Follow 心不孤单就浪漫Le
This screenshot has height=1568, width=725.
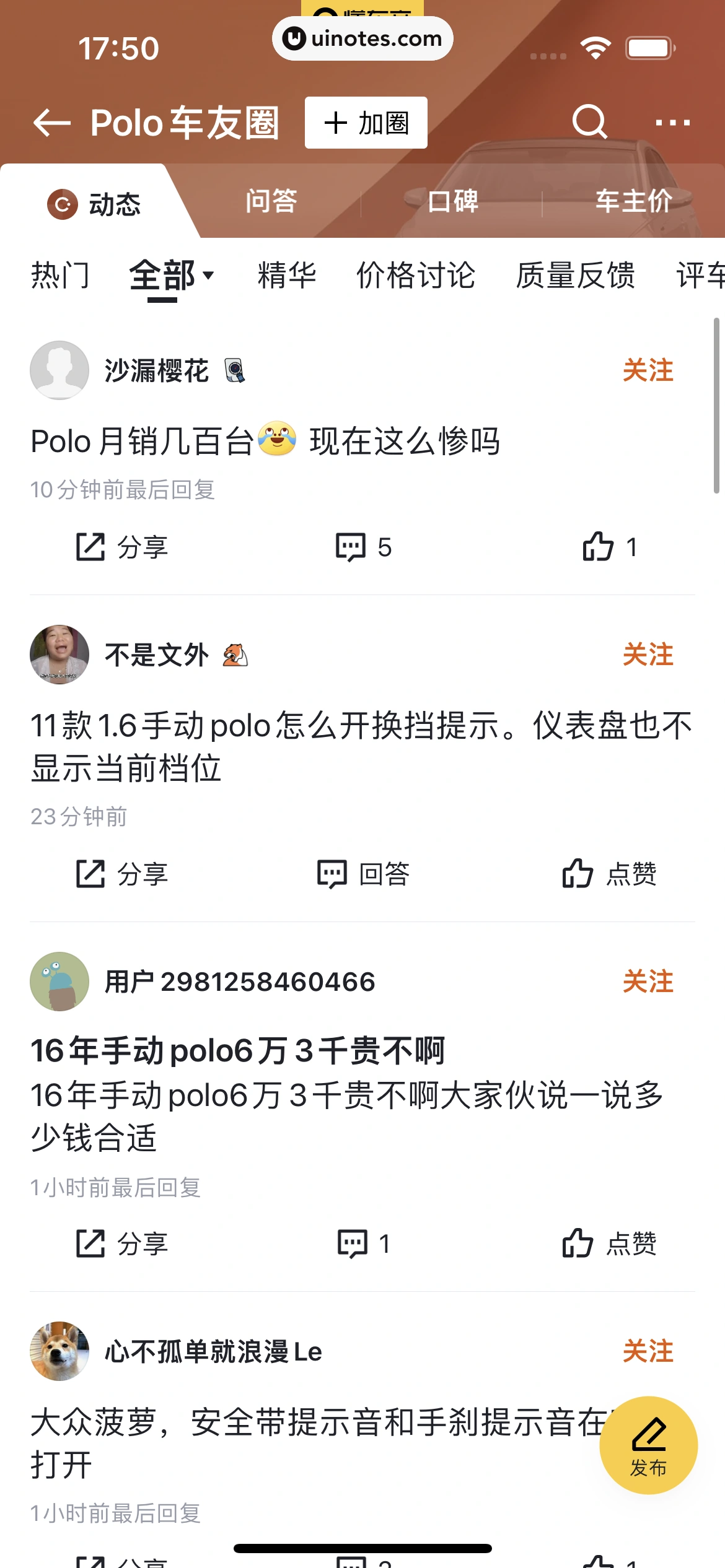click(x=648, y=1351)
